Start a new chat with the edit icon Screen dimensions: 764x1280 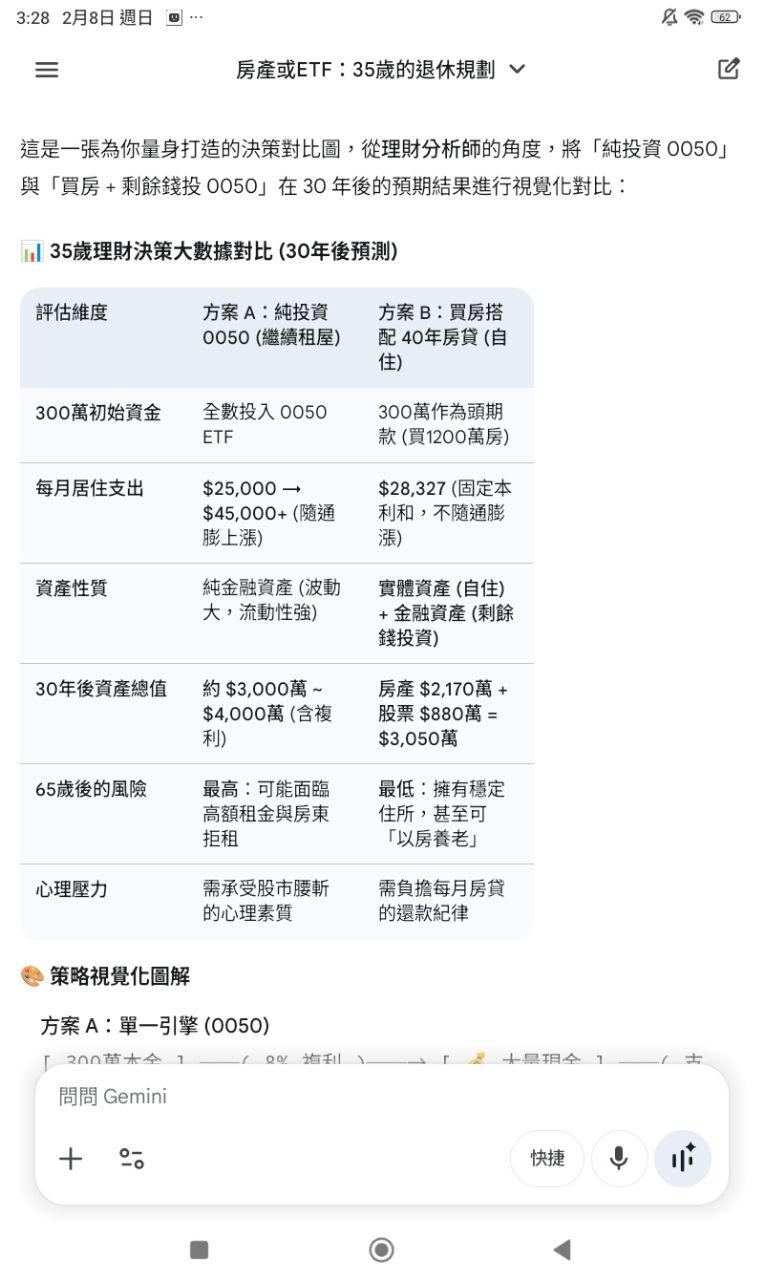[729, 69]
